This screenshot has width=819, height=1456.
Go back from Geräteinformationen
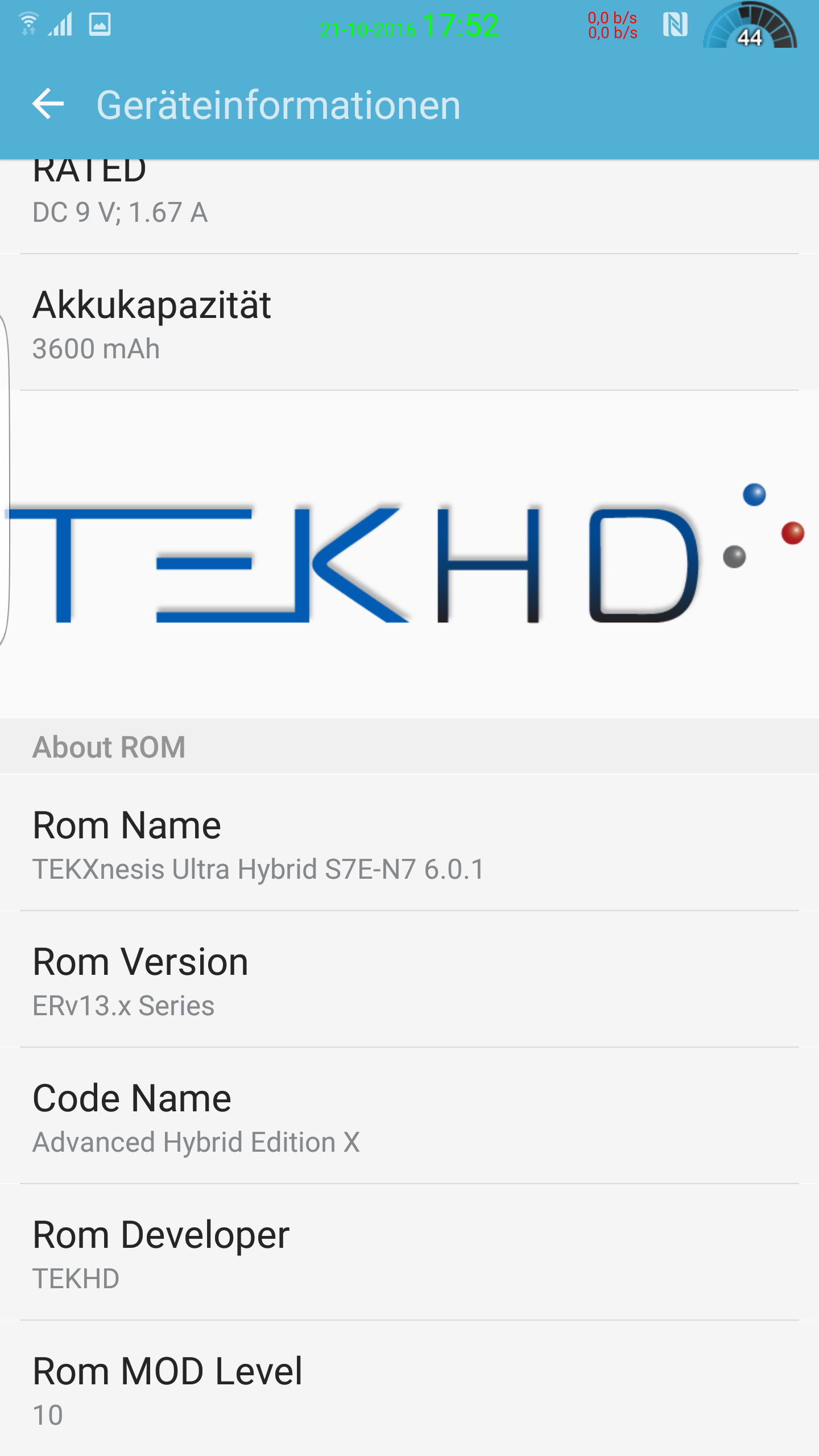[x=48, y=104]
